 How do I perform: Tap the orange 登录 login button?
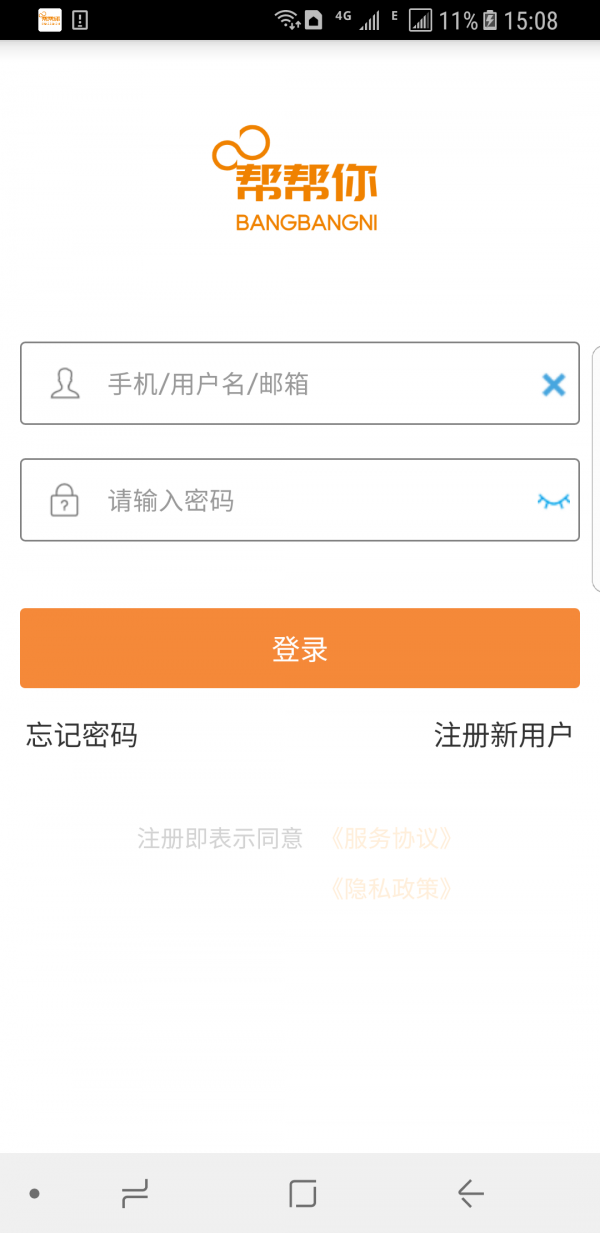tap(300, 648)
